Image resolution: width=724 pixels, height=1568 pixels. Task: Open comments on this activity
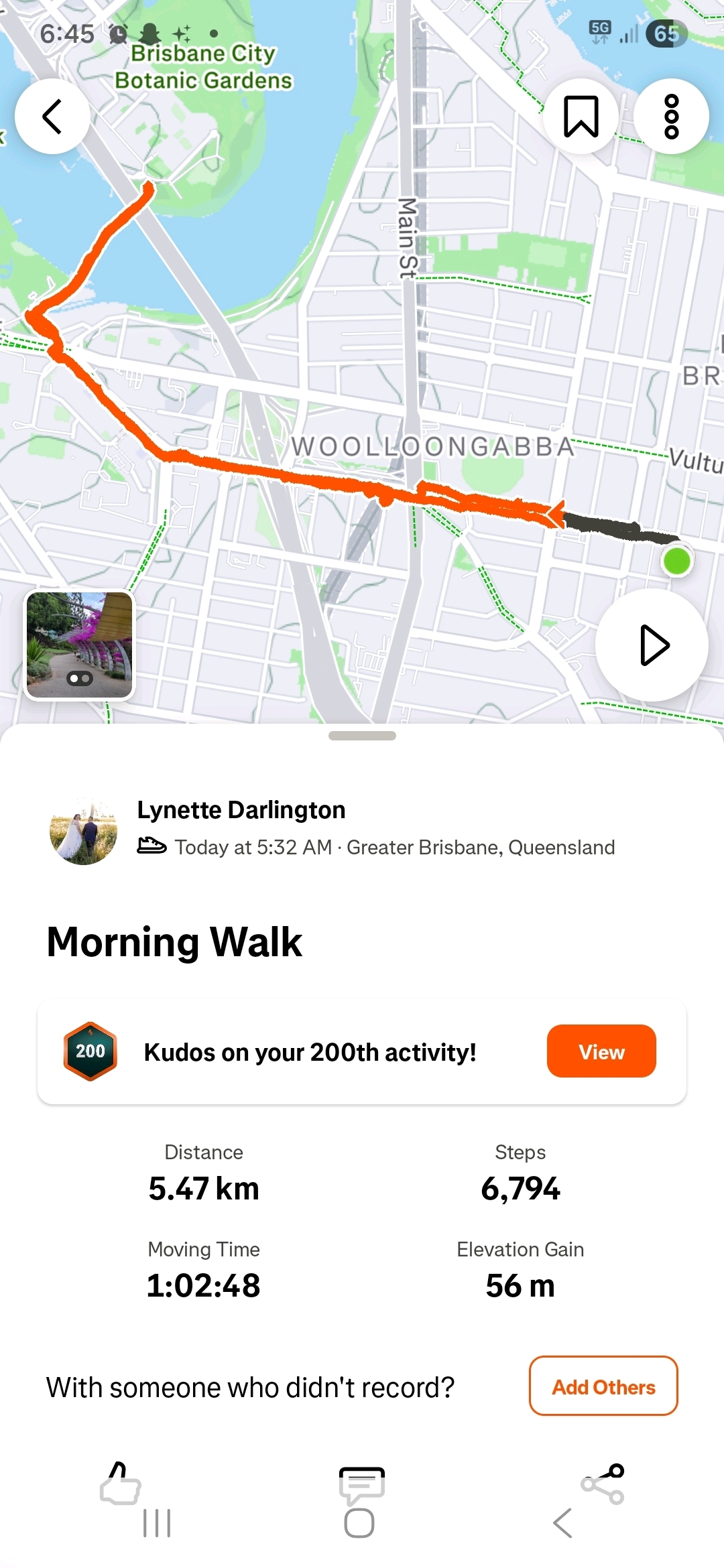point(362,1484)
